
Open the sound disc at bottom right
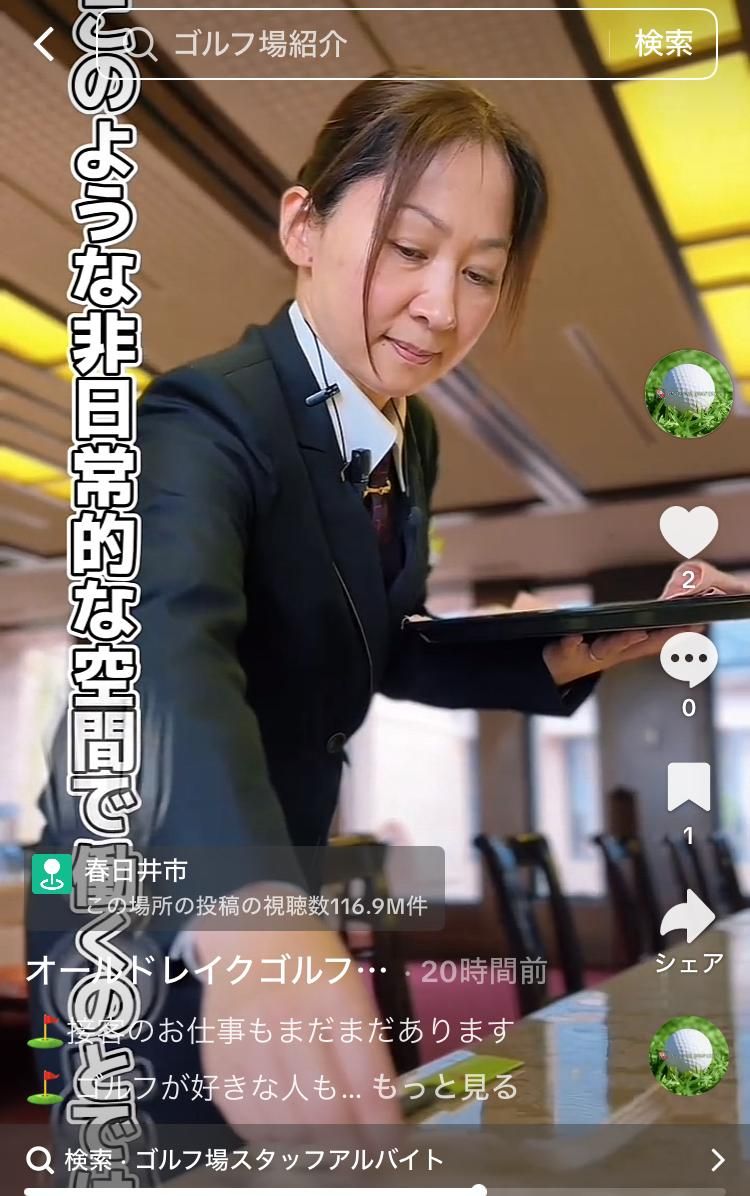click(x=688, y=1055)
